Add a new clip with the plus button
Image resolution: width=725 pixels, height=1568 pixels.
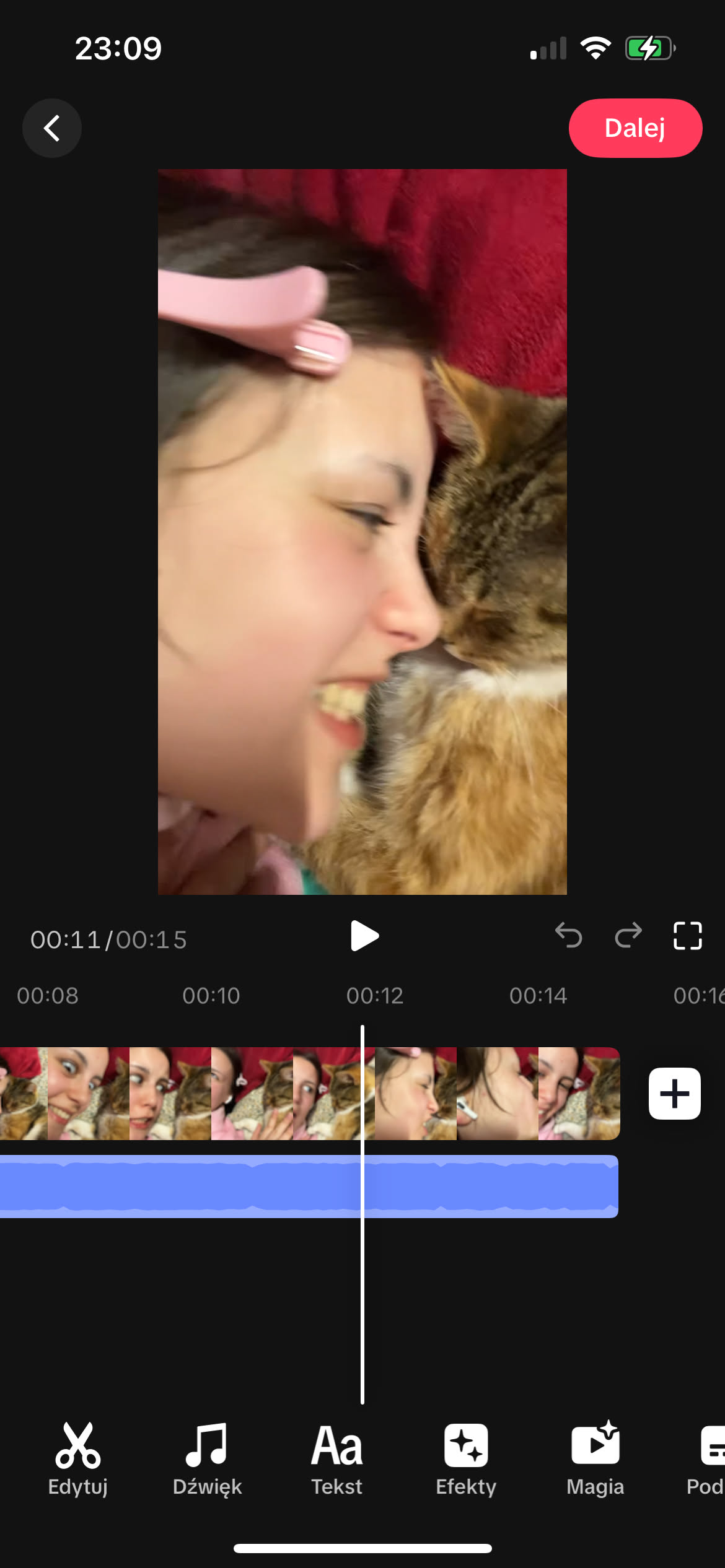pyautogui.click(x=674, y=1094)
